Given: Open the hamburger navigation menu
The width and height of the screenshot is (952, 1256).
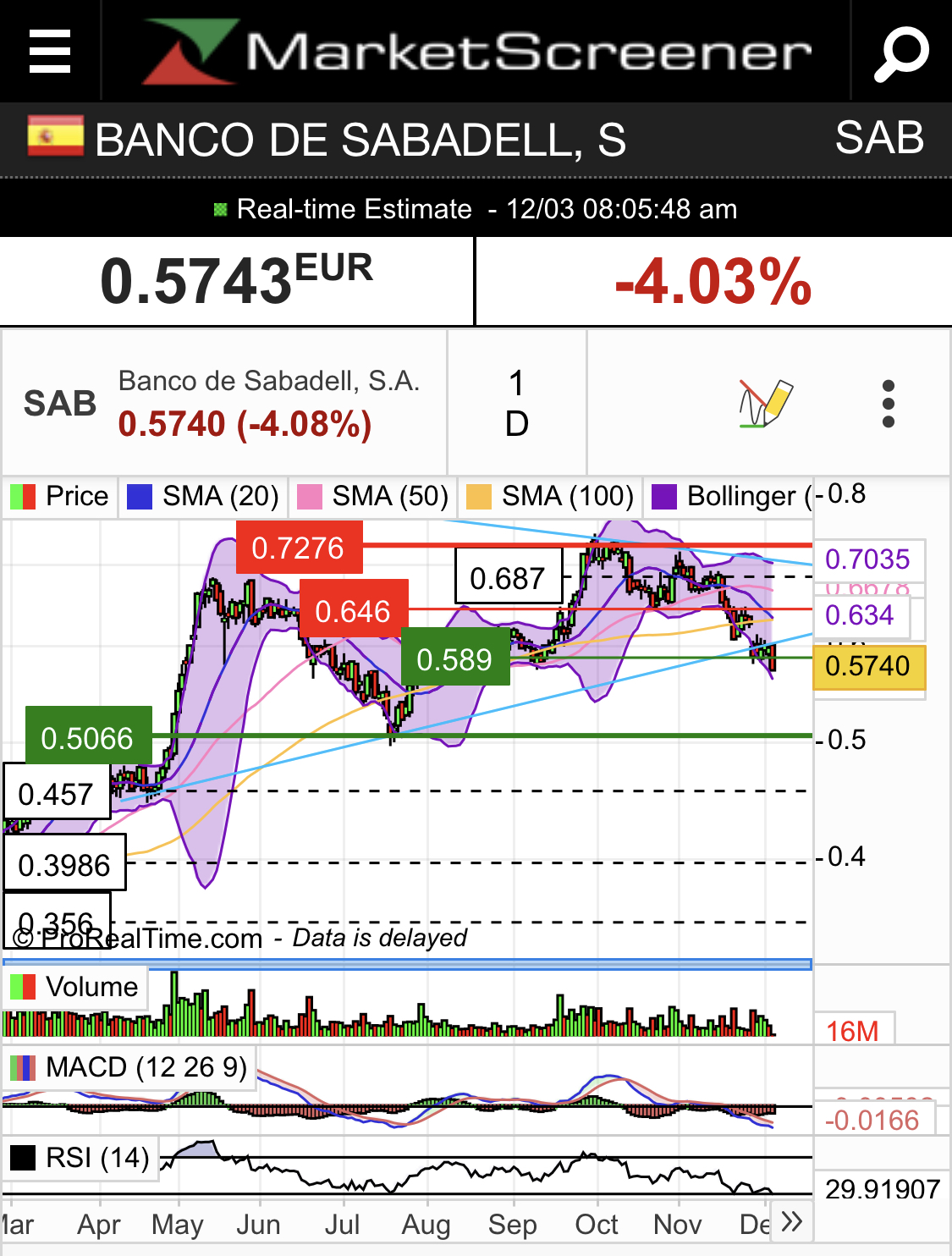Looking at the screenshot, I should 49,51.
